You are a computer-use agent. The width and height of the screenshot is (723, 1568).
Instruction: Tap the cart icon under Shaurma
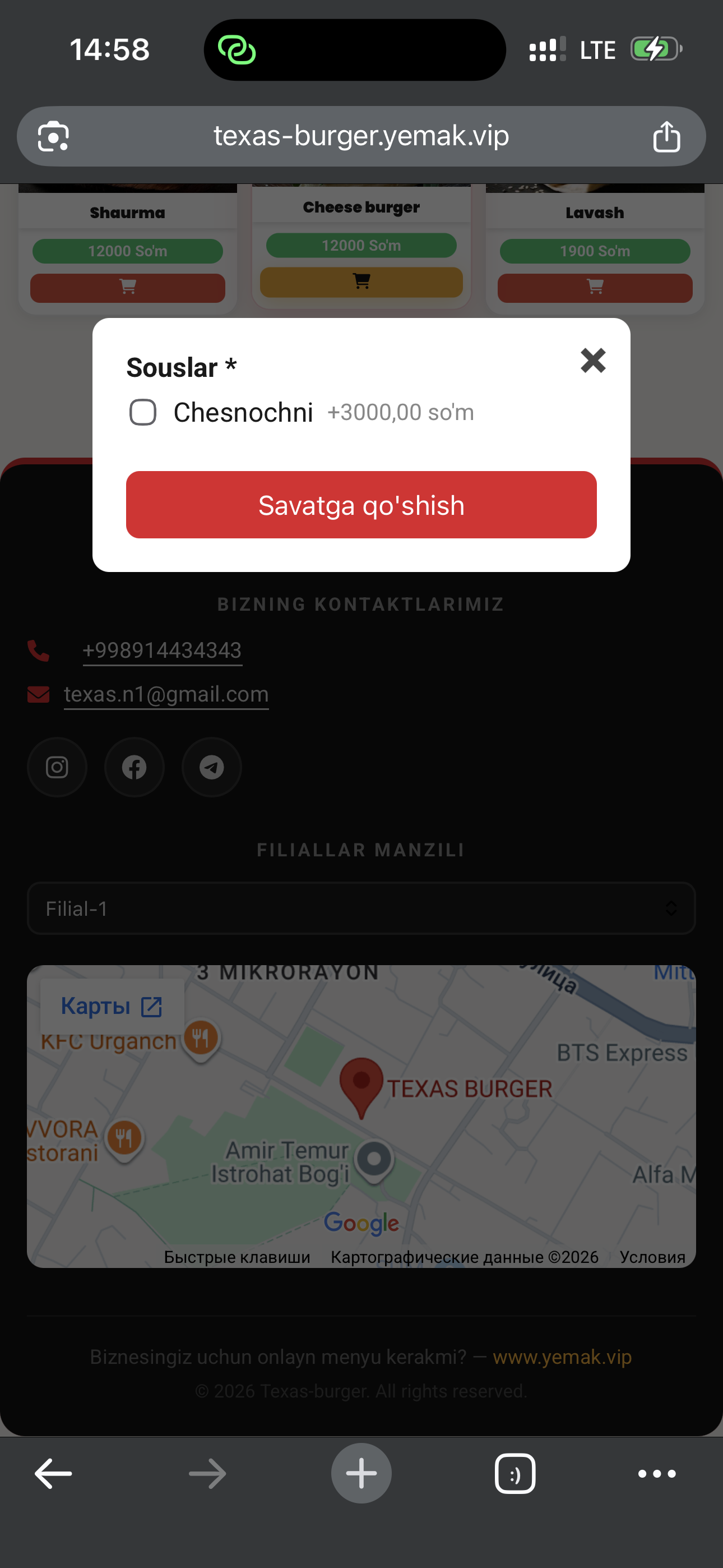(127, 288)
